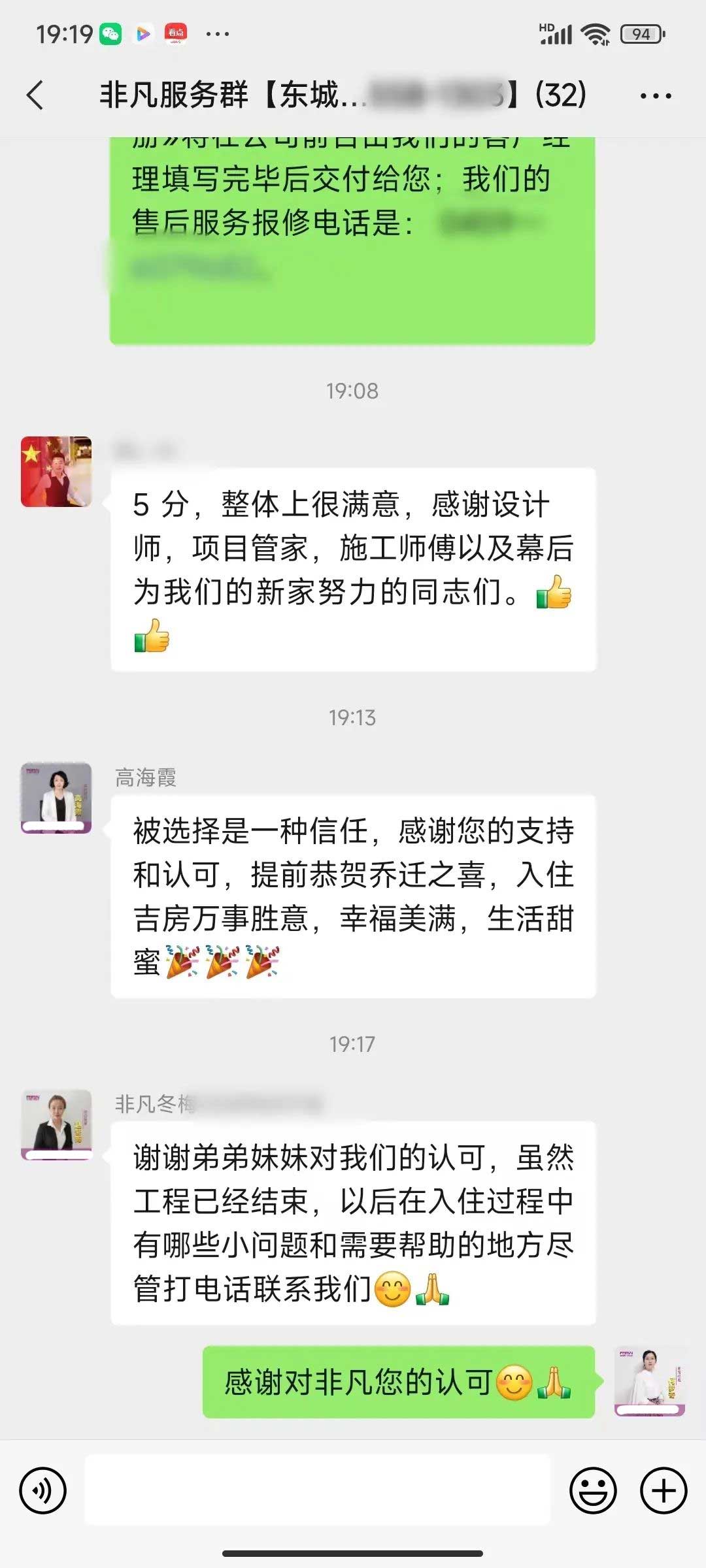Open the plus attachments menu
The height and width of the screenshot is (1568, 706).
(x=664, y=1490)
